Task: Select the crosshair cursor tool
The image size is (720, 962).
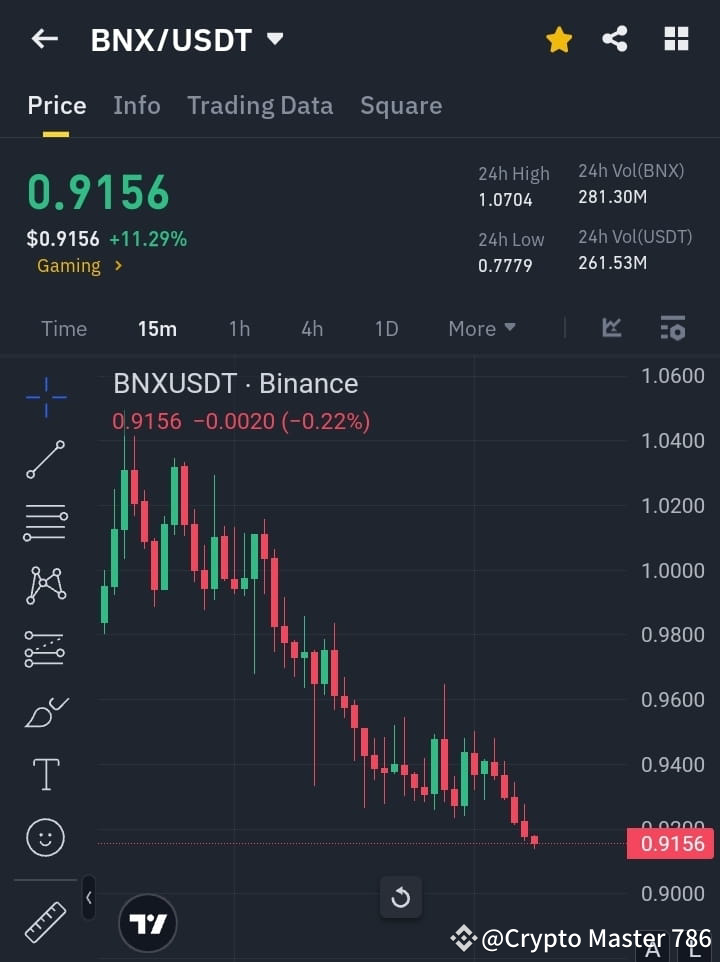Action: point(44,397)
